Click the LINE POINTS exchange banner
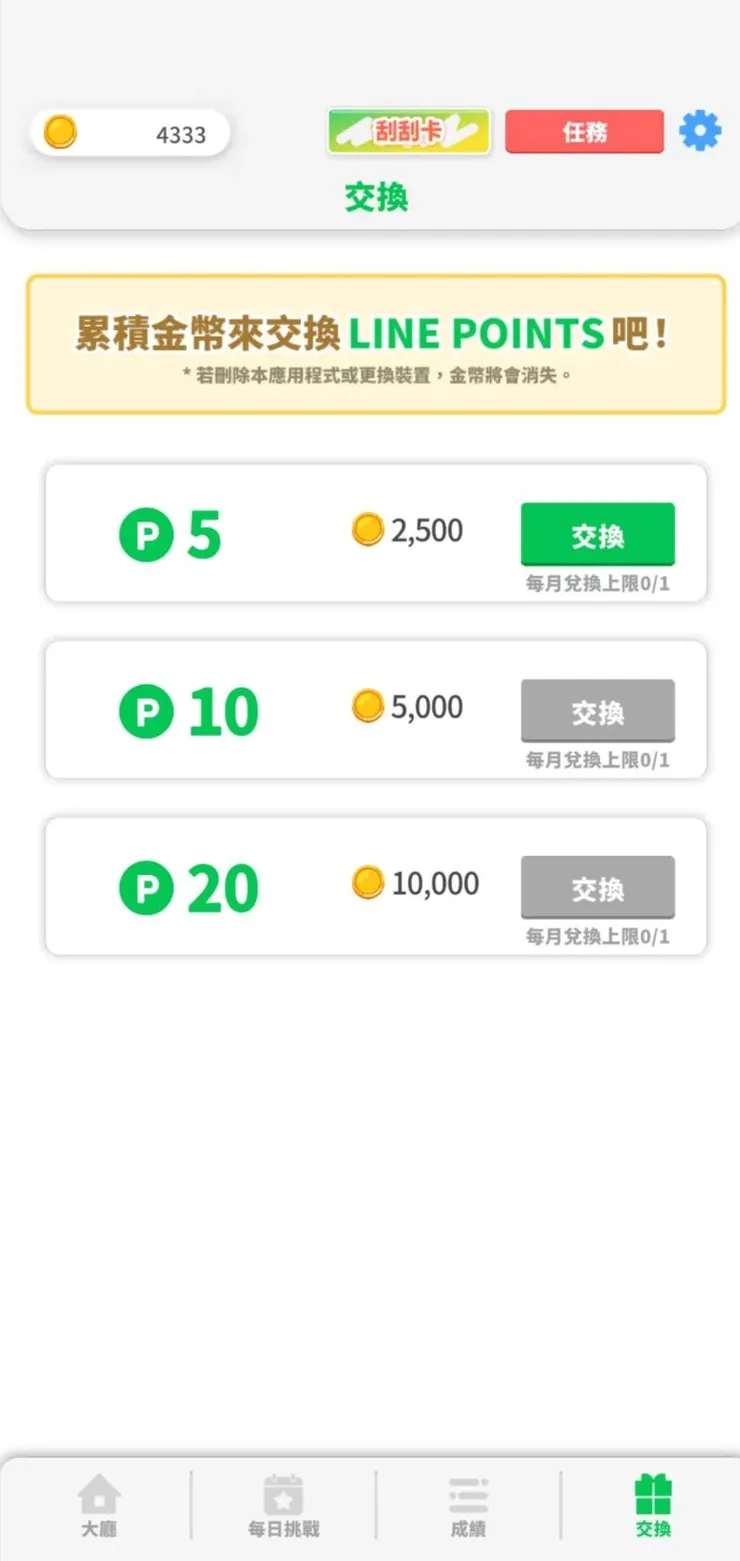Image resolution: width=740 pixels, height=1561 pixels. click(370, 342)
